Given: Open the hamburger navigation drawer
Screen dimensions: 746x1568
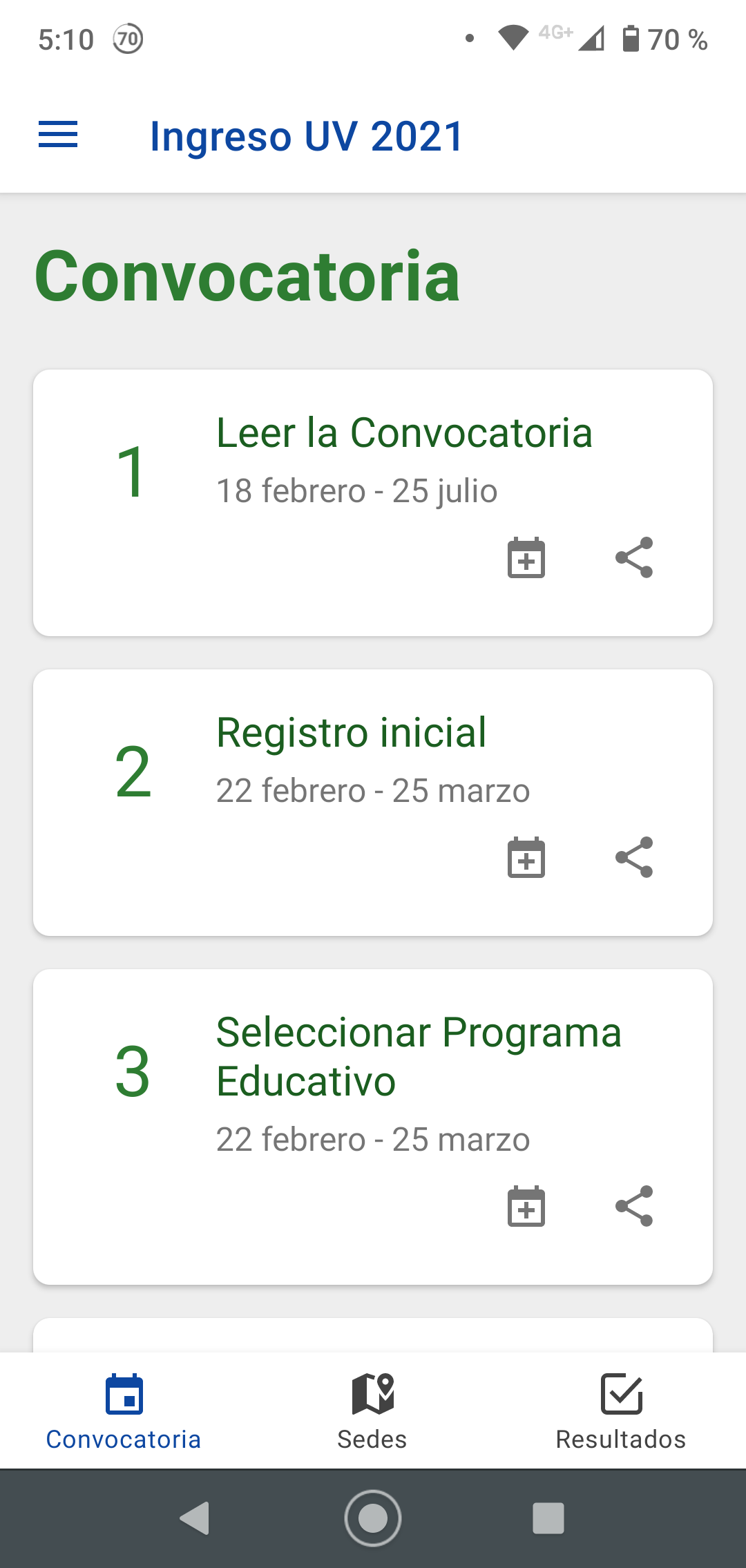Looking at the screenshot, I should click(x=58, y=135).
